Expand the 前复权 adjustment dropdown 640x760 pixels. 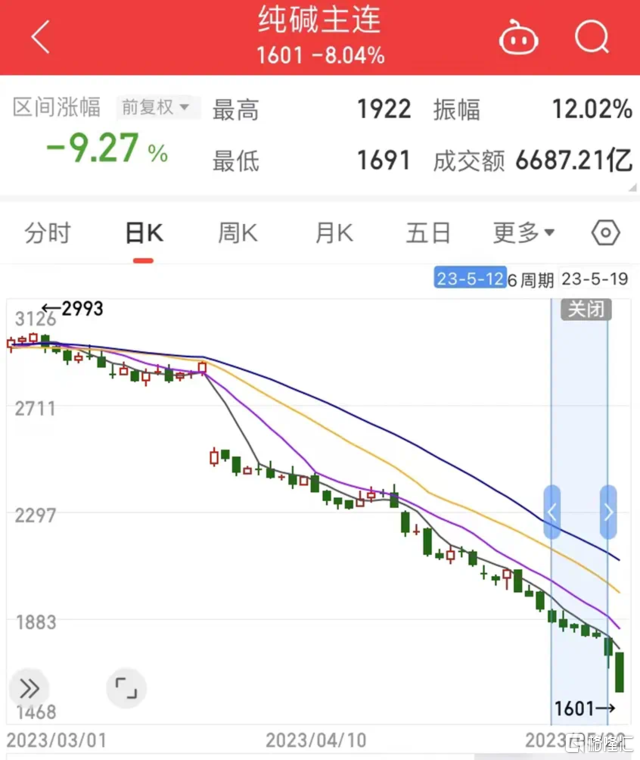point(160,107)
